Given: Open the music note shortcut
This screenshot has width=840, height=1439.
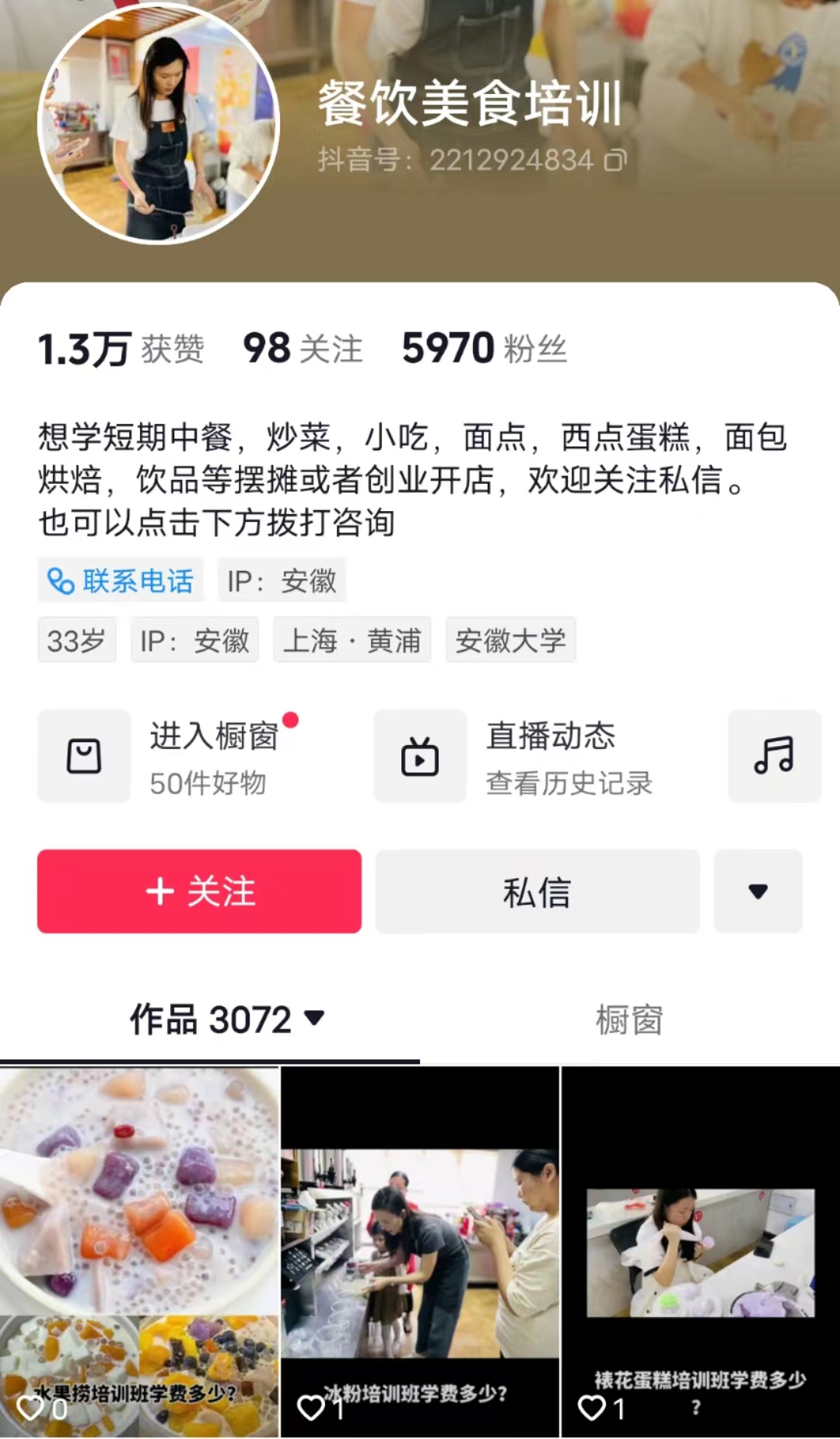Looking at the screenshot, I should point(774,756).
